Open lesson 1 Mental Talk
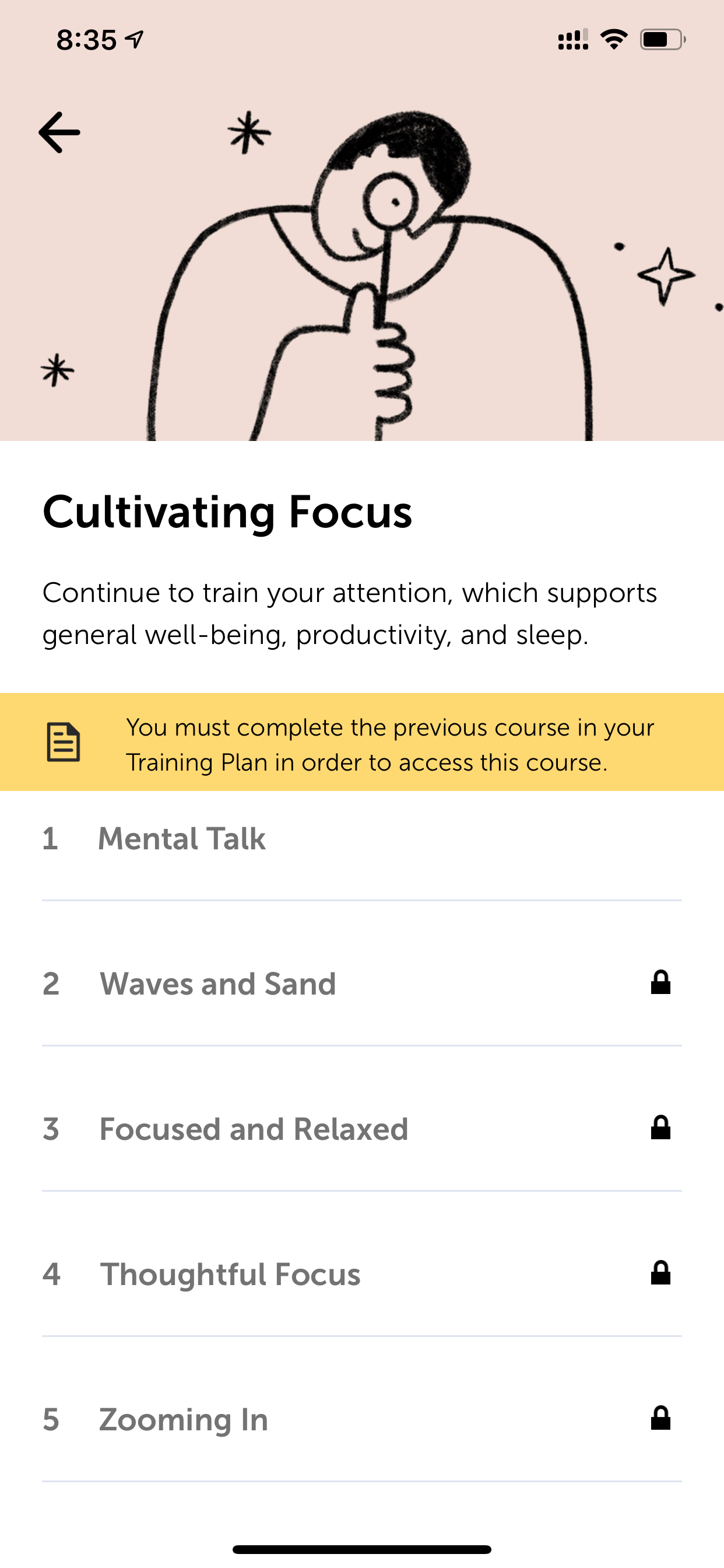The width and height of the screenshot is (724, 1568). (x=362, y=845)
